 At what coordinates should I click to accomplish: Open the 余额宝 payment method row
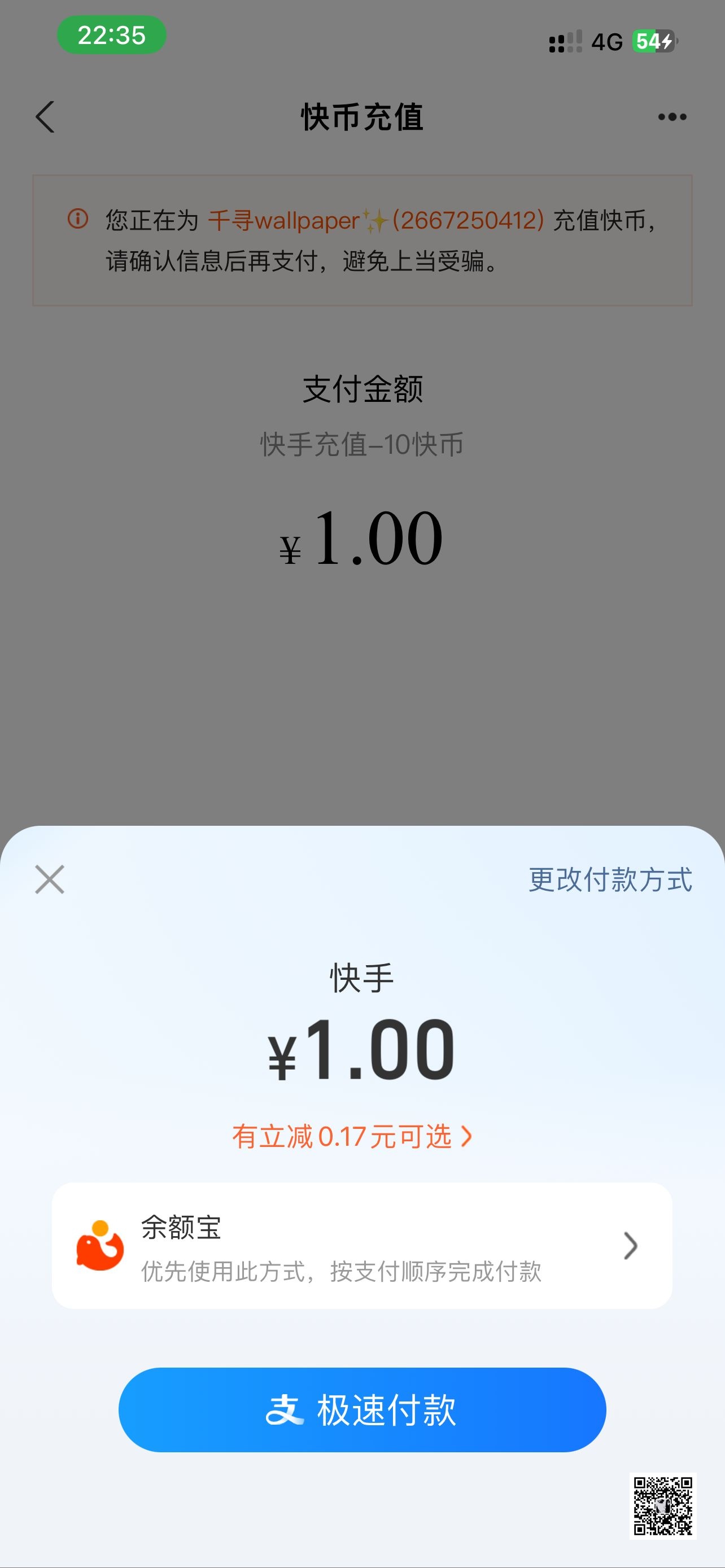click(361, 1246)
